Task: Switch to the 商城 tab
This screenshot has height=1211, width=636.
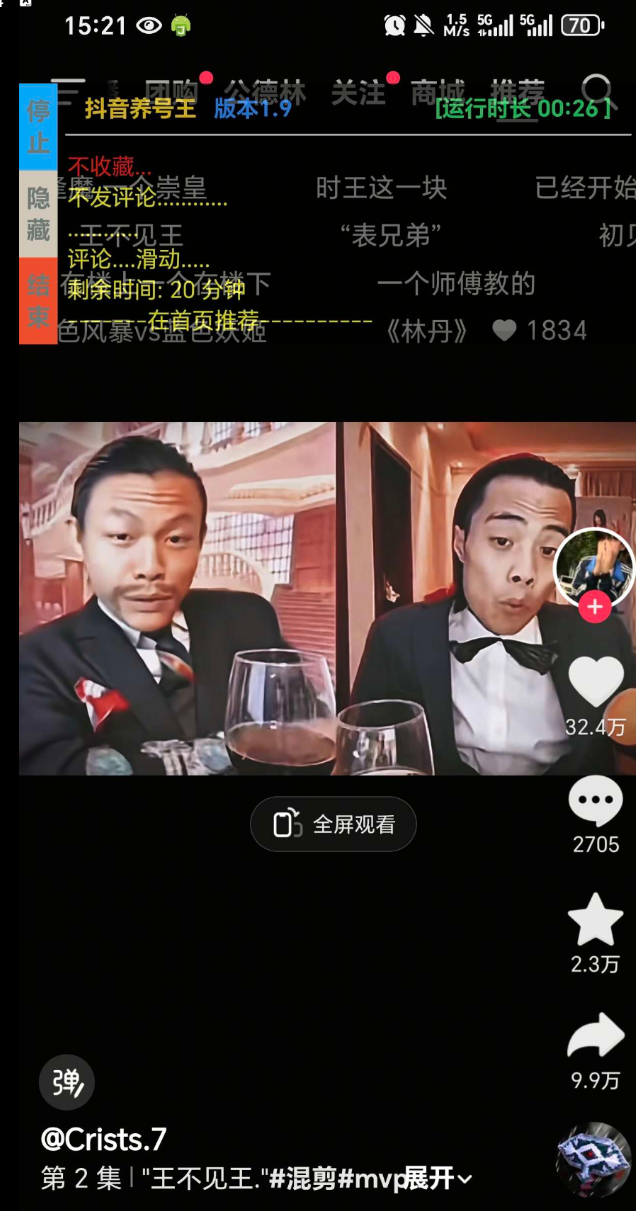Action: [x=437, y=93]
